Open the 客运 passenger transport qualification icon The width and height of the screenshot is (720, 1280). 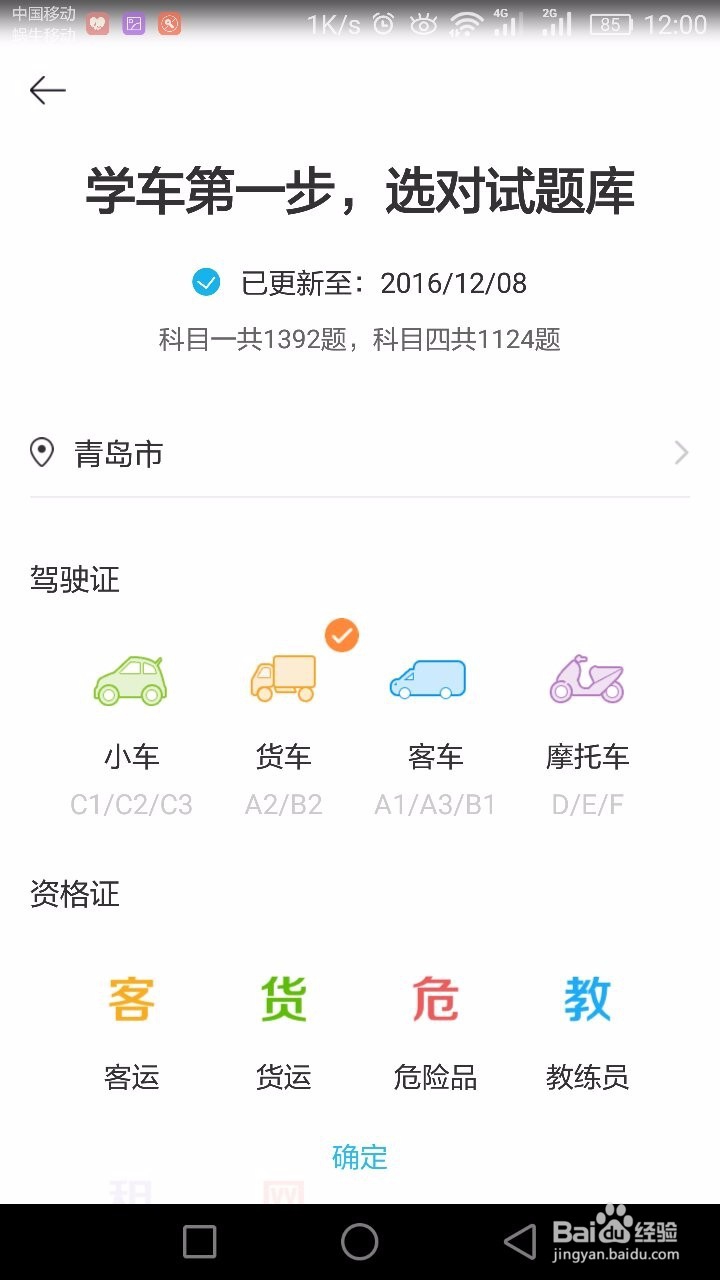click(x=131, y=998)
